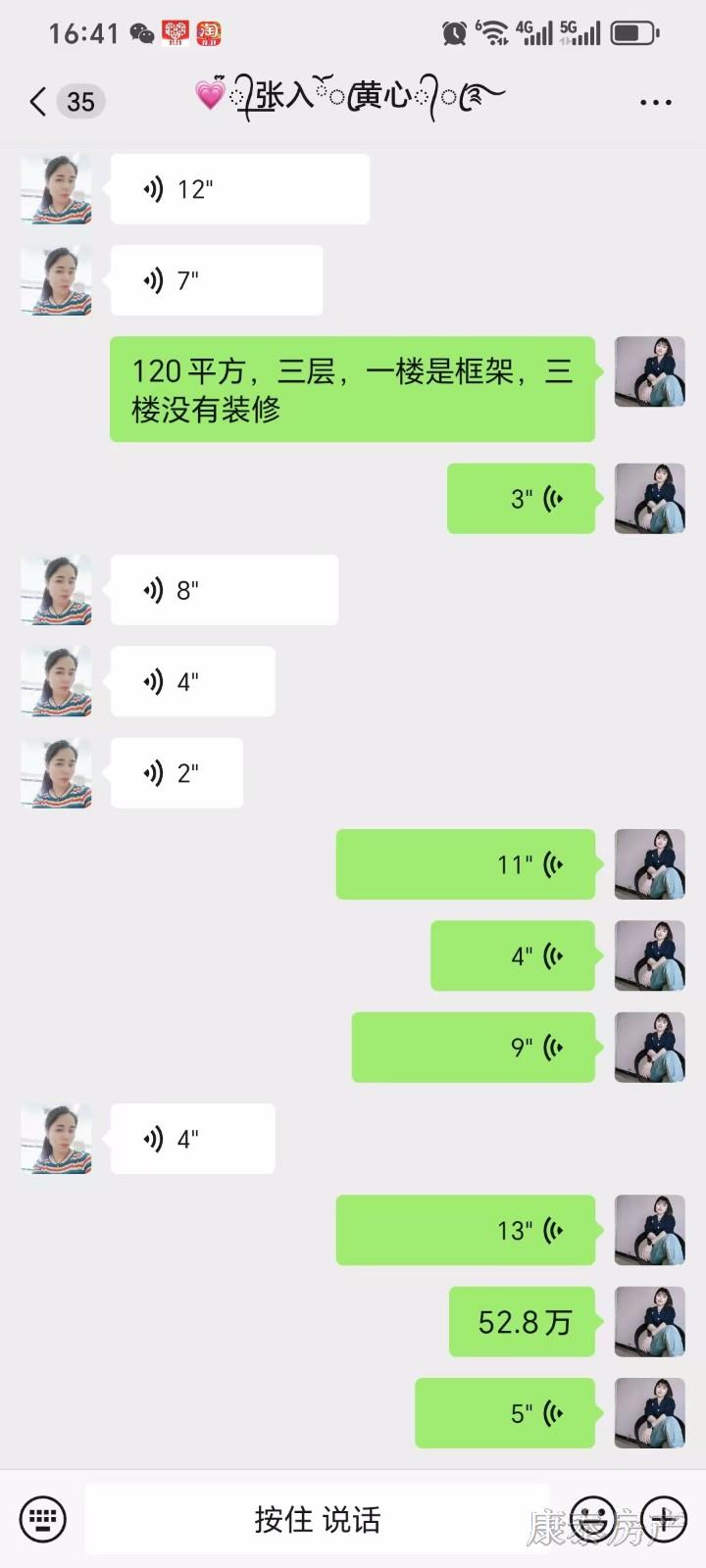Play the sent 13-second voice message
The image size is (706, 1568).
pyautogui.click(x=466, y=1231)
